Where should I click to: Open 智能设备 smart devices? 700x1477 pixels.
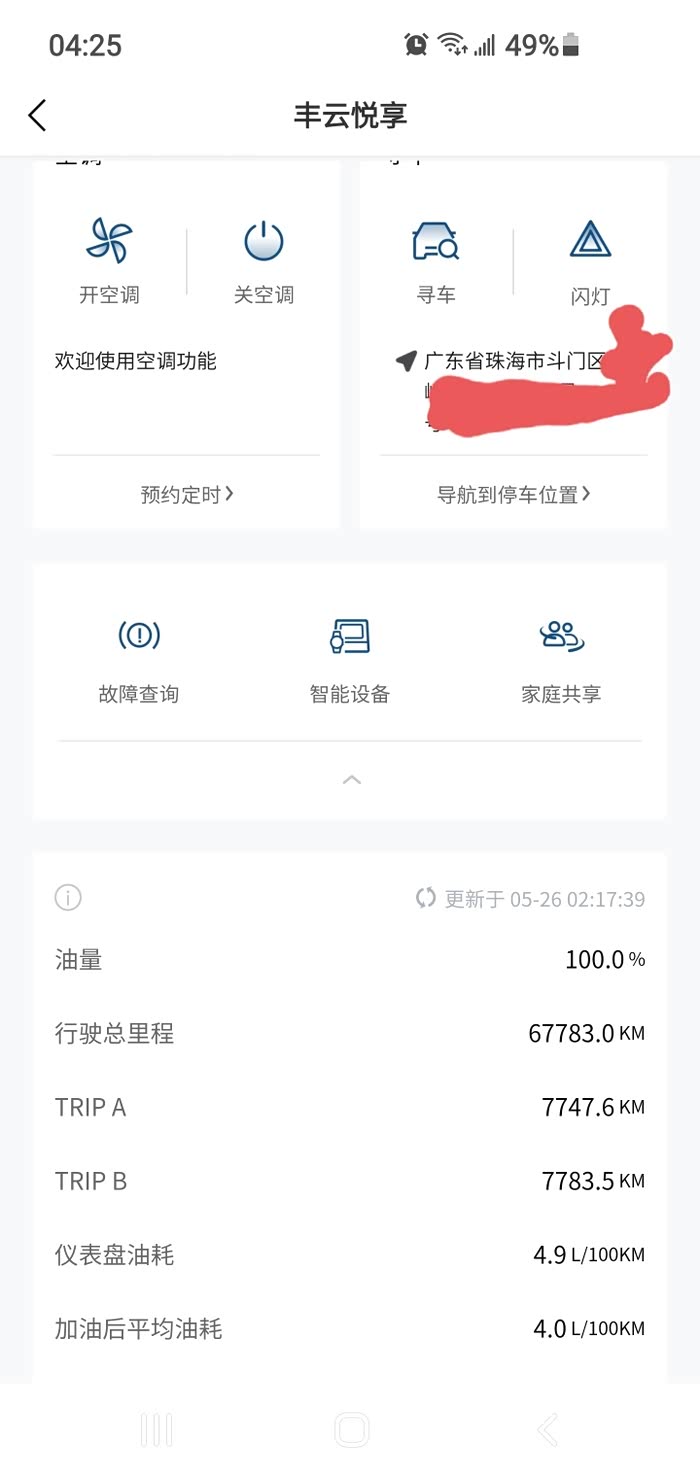[350, 658]
